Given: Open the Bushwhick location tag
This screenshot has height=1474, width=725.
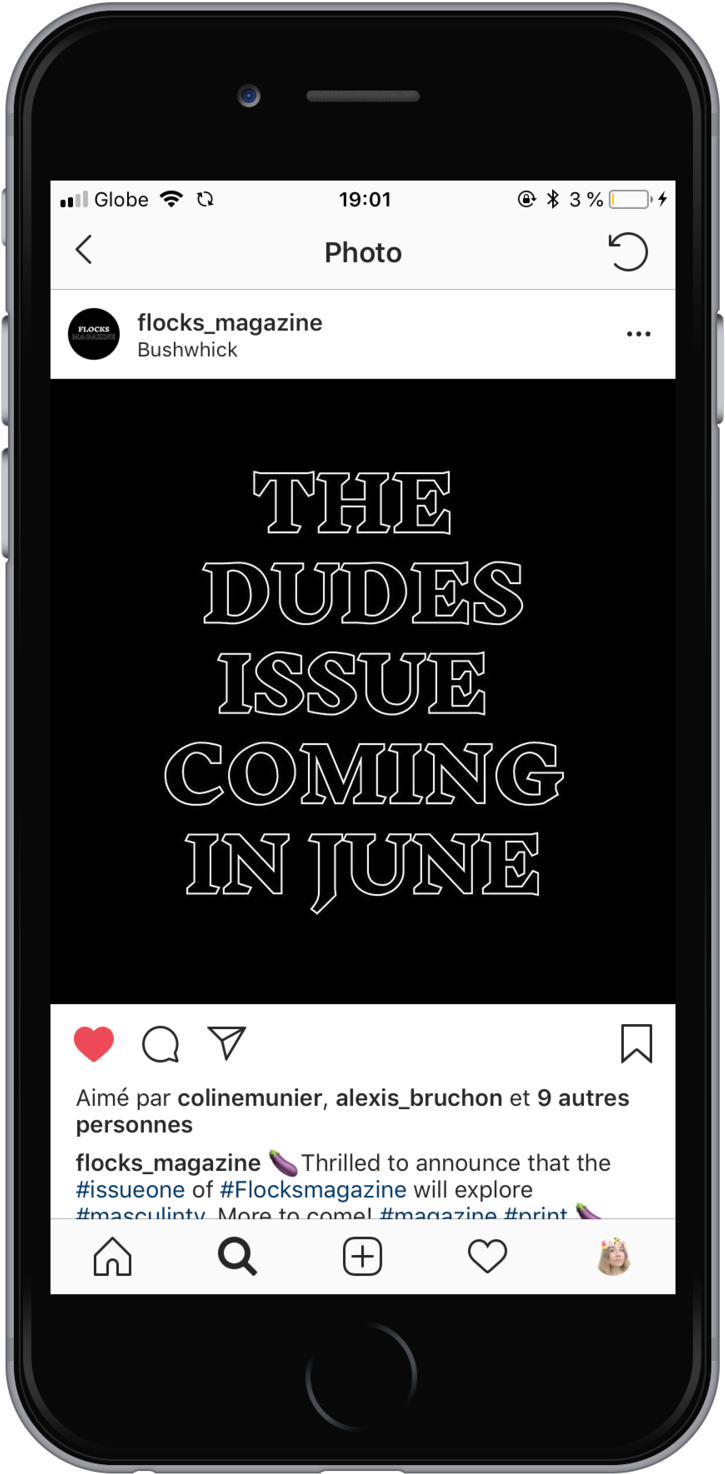Looking at the screenshot, I should [187, 350].
